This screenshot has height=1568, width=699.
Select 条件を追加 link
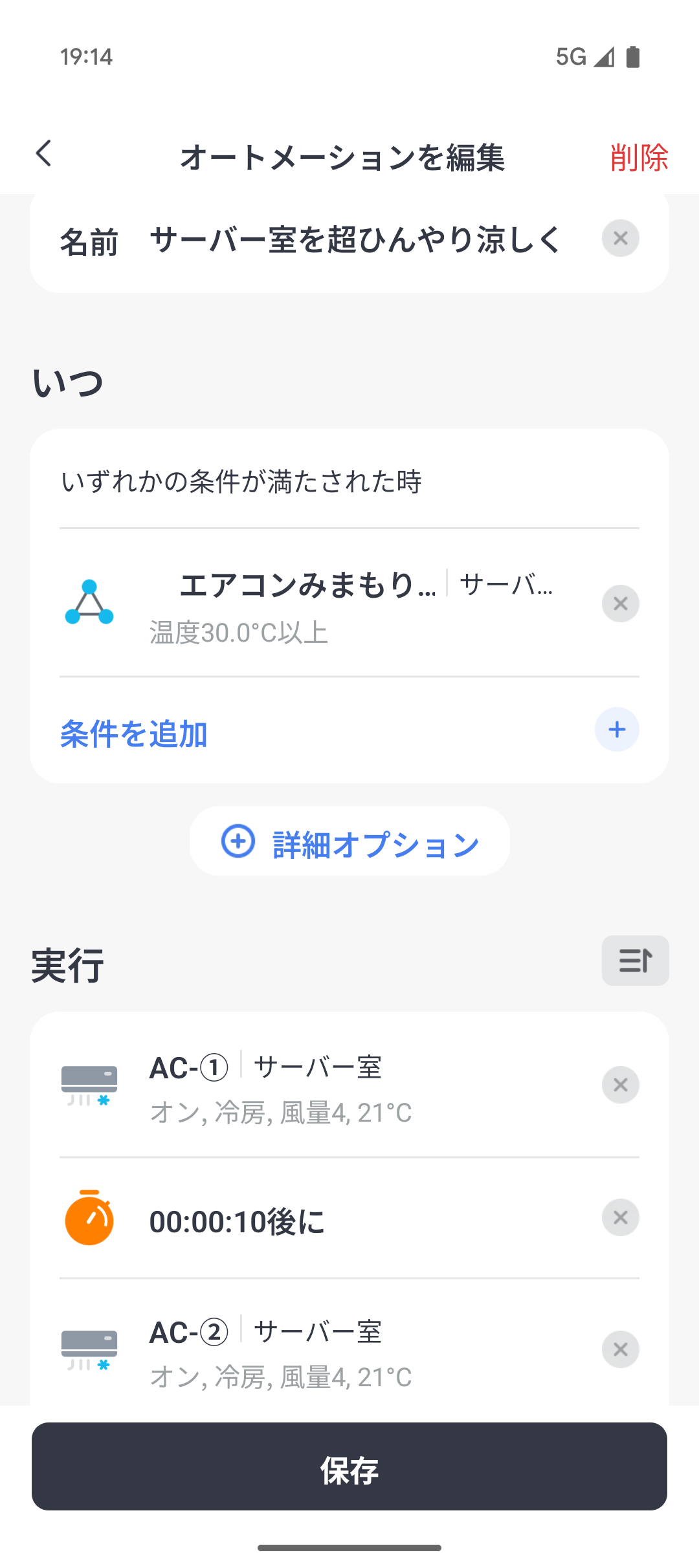(134, 734)
